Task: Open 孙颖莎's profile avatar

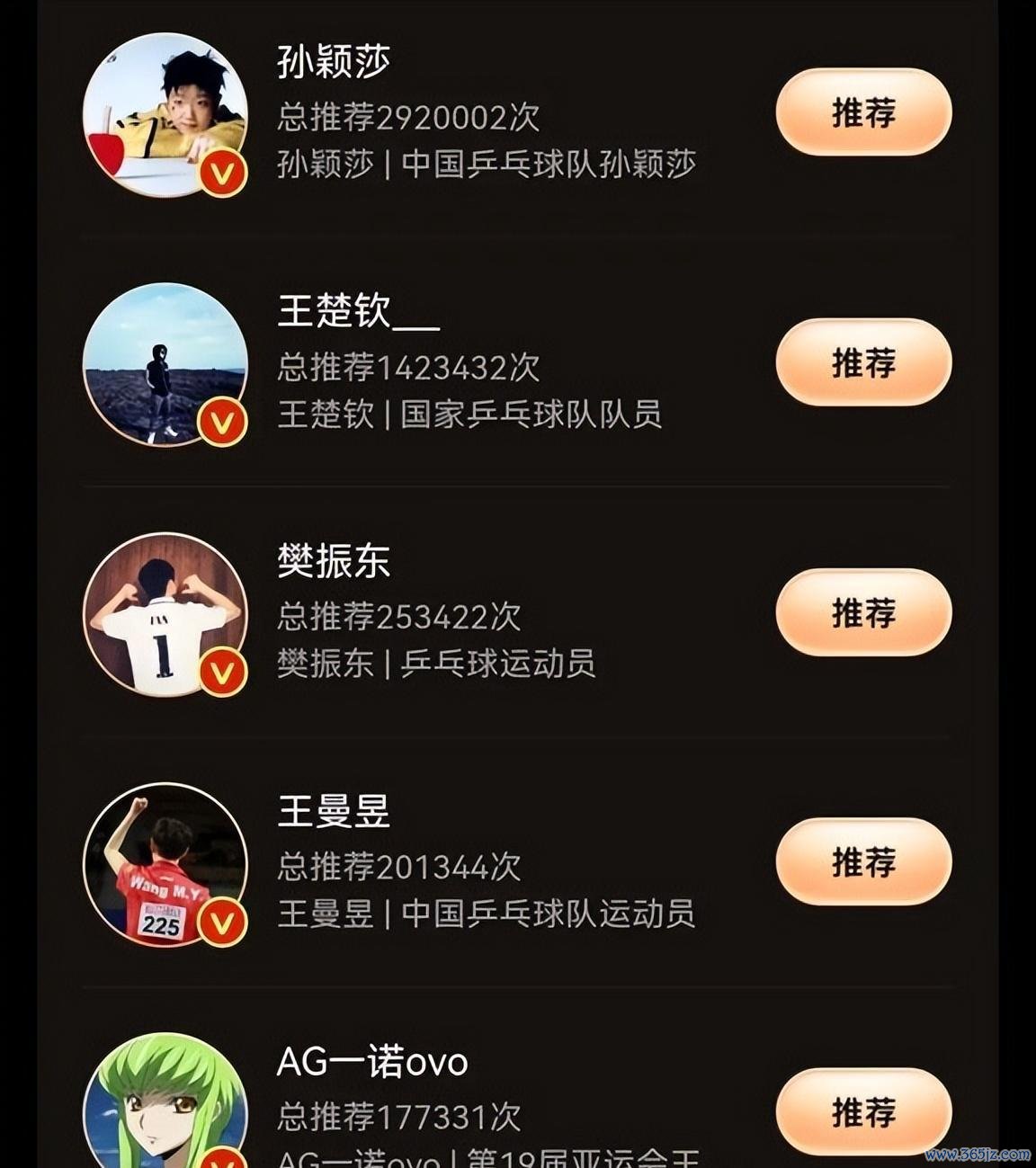Action: click(165, 114)
